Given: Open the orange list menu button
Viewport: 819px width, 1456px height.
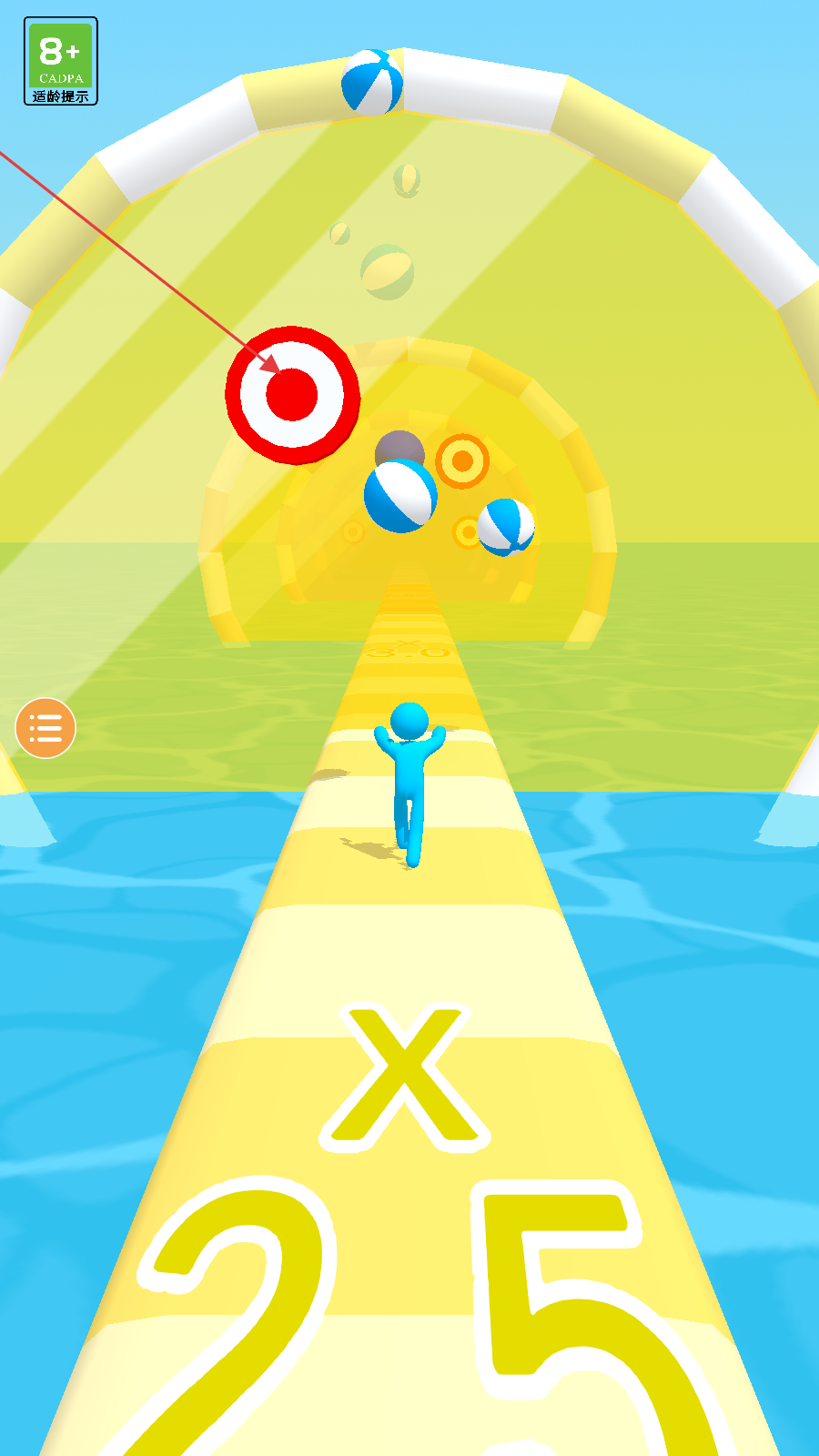Looking at the screenshot, I should pyautogui.click(x=45, y=728).
